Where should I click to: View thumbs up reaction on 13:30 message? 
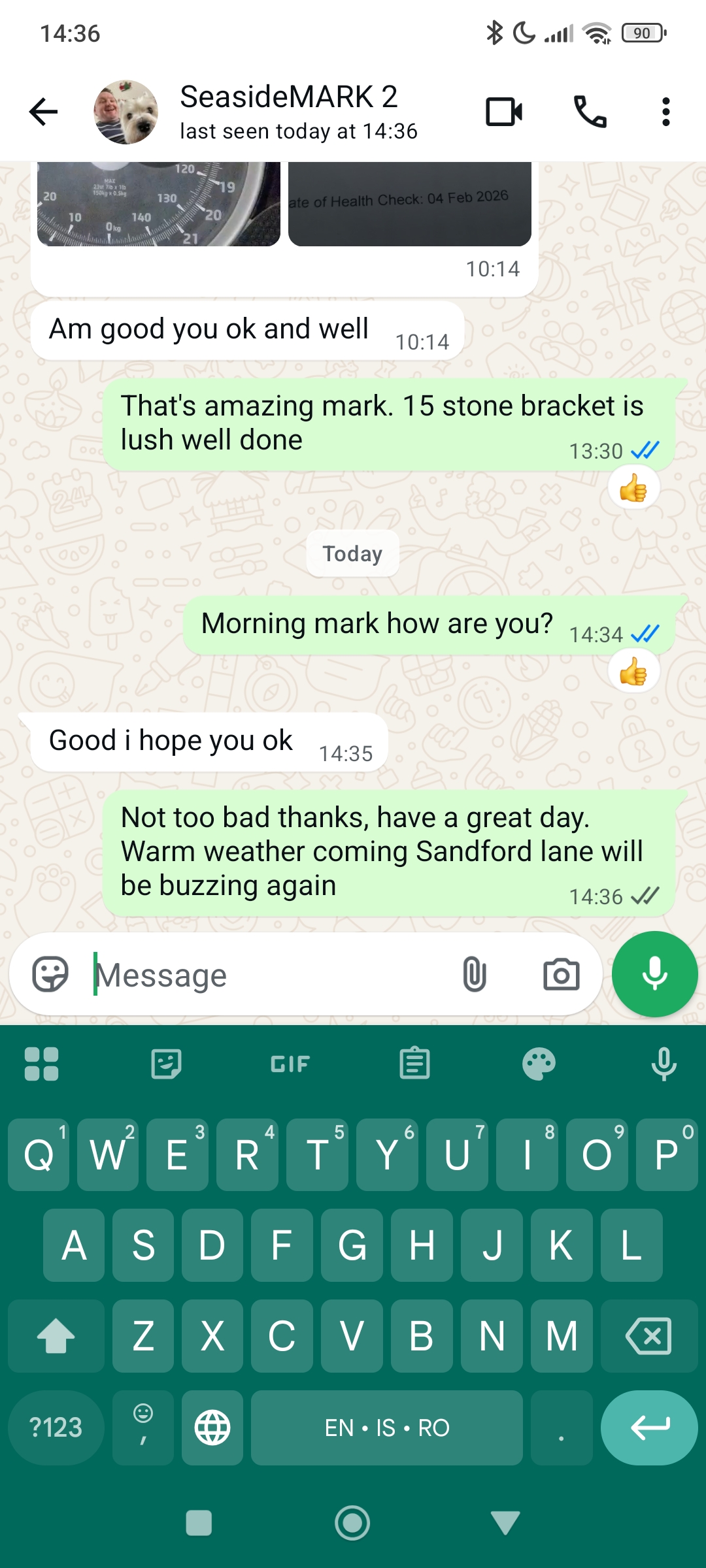coord(633,488)
